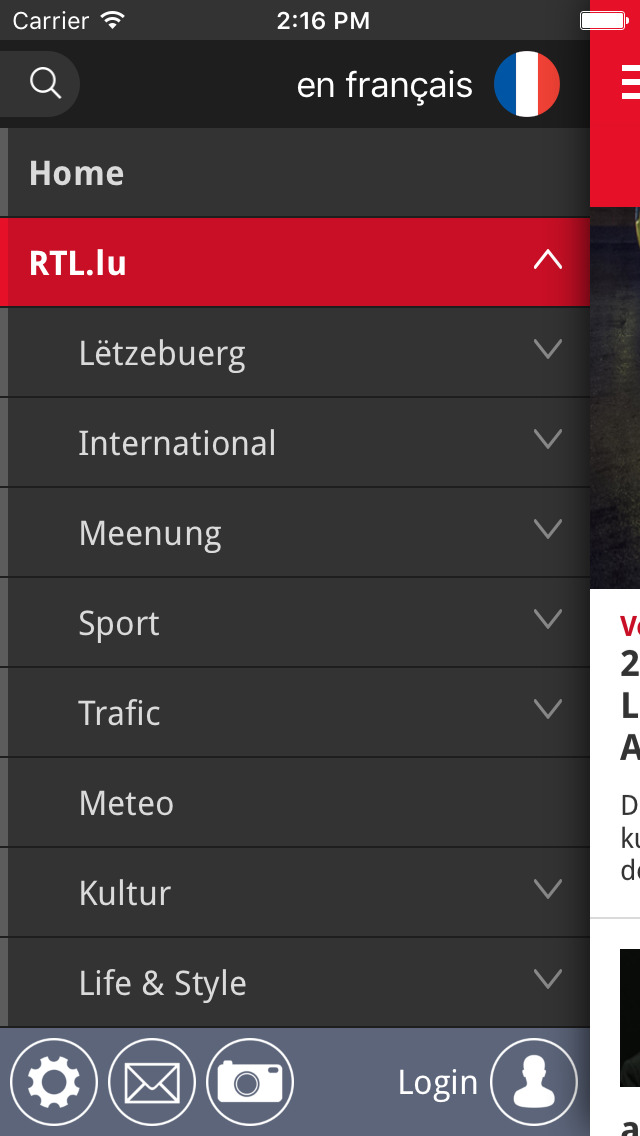Expand the Trafic submenu
Viewport: 640px width, 1136px height.
(547, 710)
